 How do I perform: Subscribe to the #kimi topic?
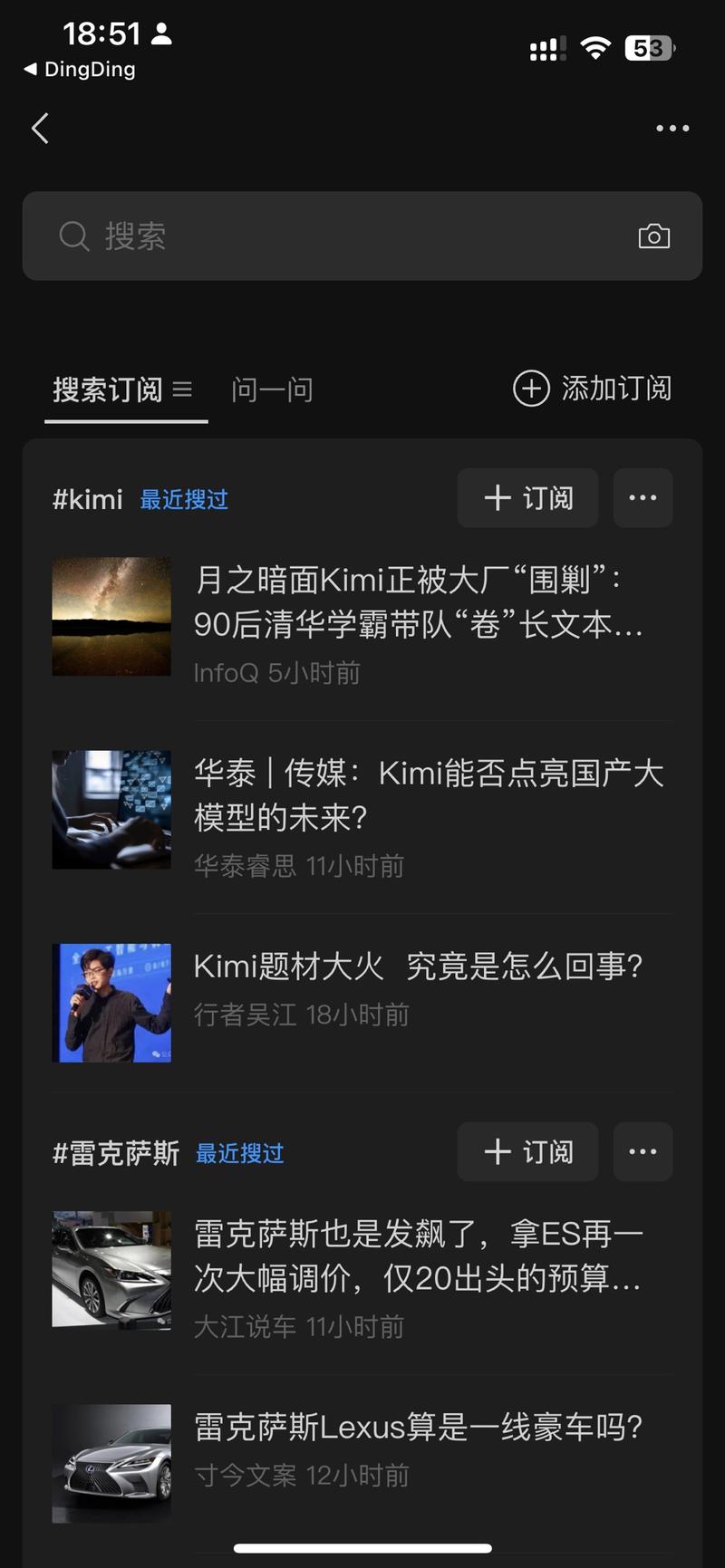coord(527,497)
